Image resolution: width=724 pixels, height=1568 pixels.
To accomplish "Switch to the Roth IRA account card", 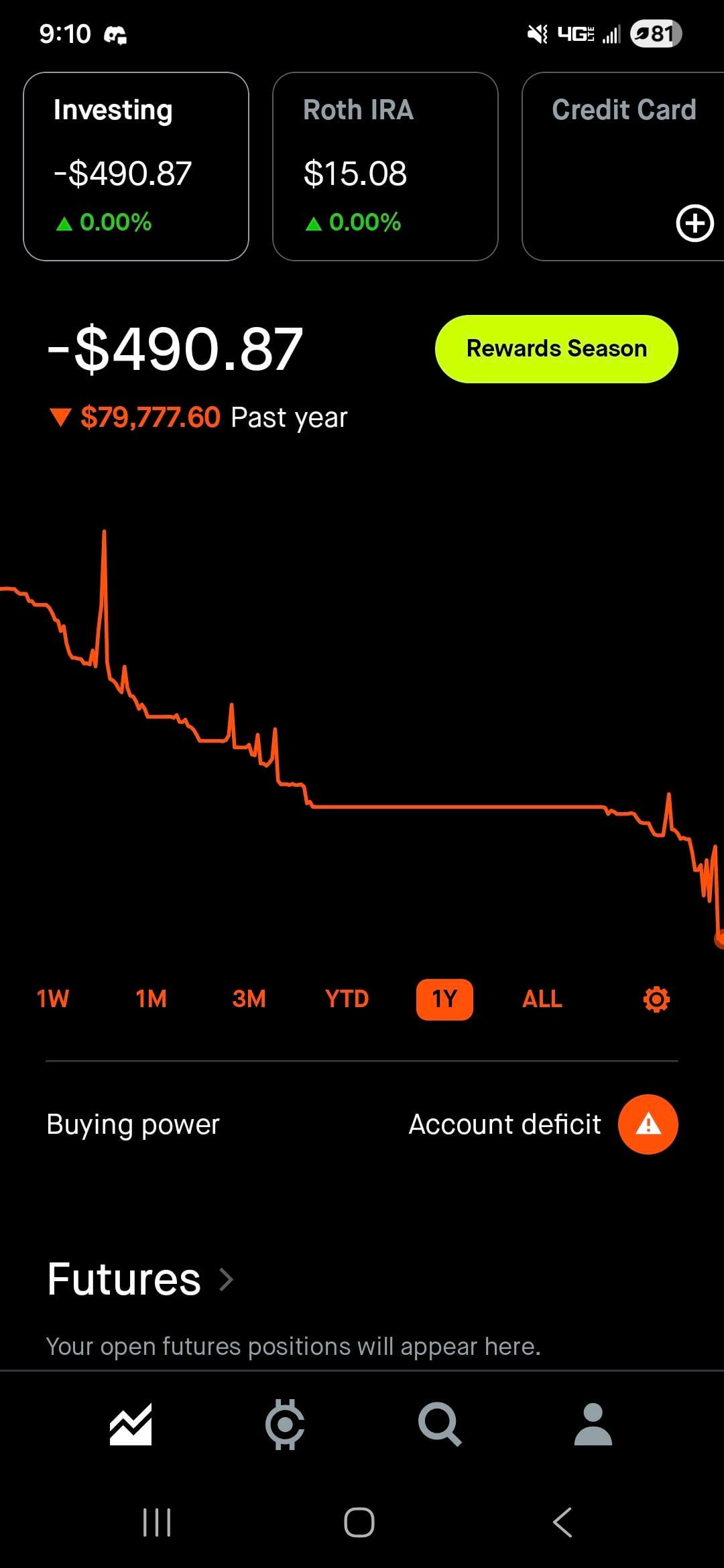I will 385,166.
